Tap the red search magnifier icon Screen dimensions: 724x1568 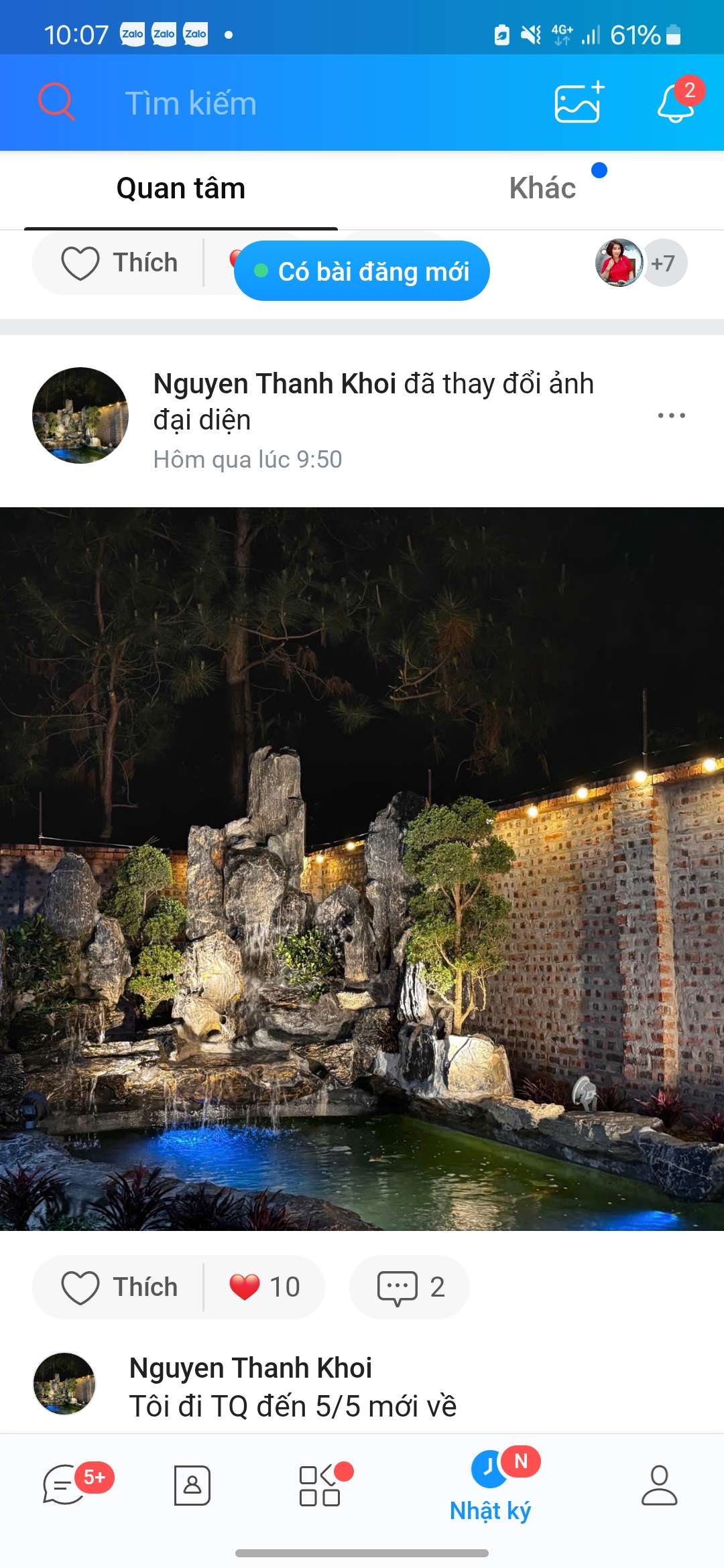(56, 102)
